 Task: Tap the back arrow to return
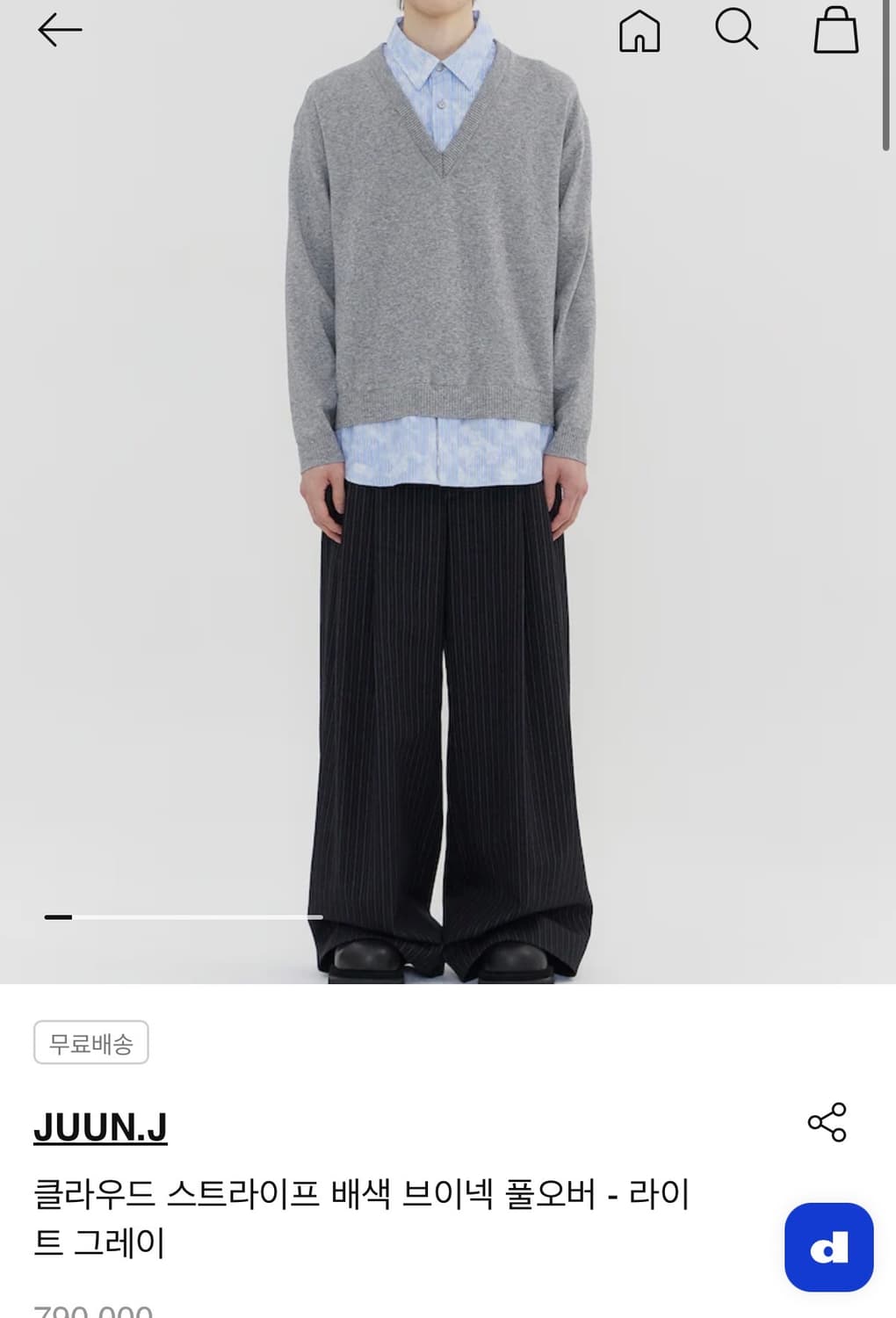click(x=58, y=29)
